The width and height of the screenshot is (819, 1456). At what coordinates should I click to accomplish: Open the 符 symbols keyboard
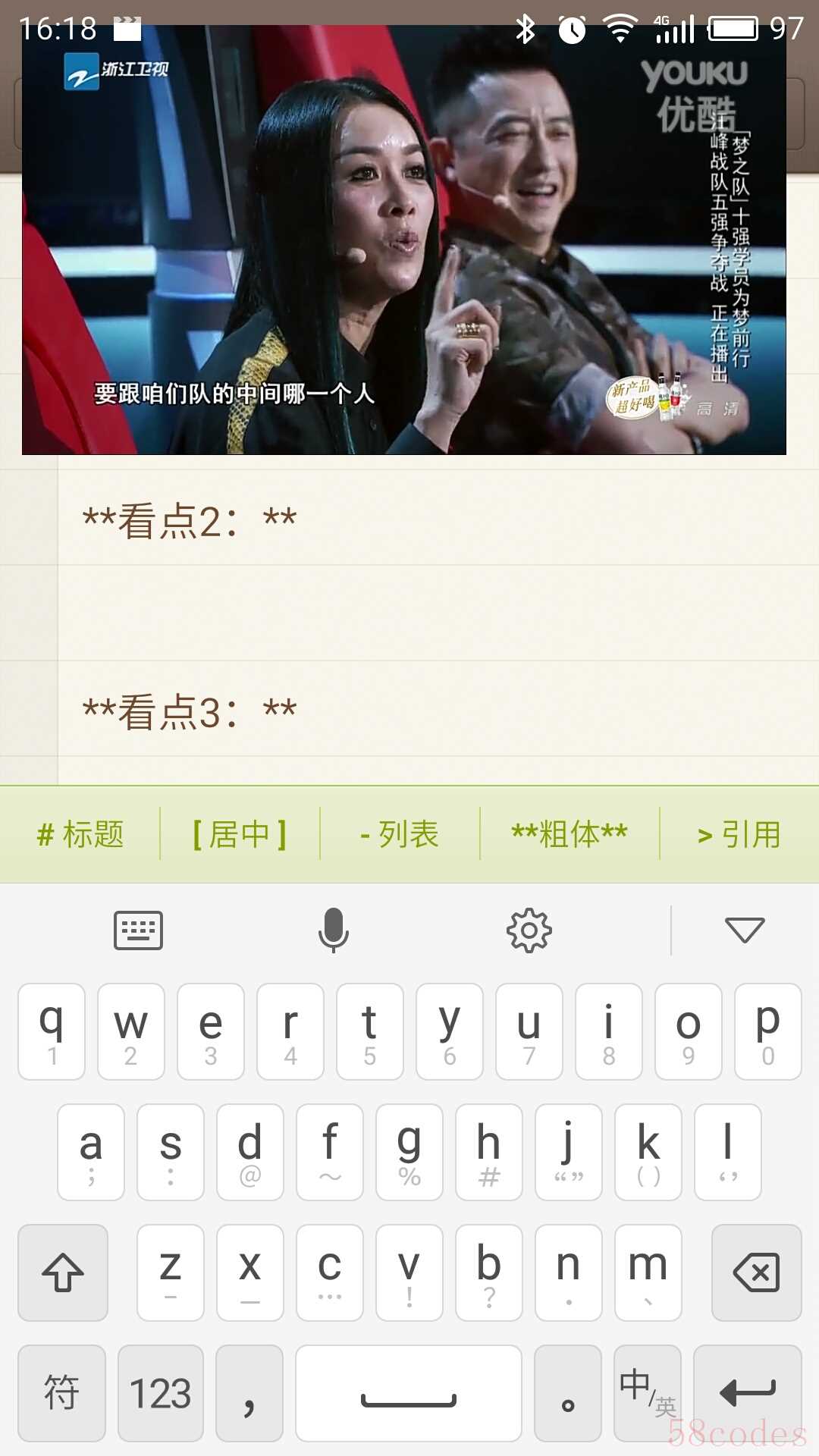tap(61, 1393)
